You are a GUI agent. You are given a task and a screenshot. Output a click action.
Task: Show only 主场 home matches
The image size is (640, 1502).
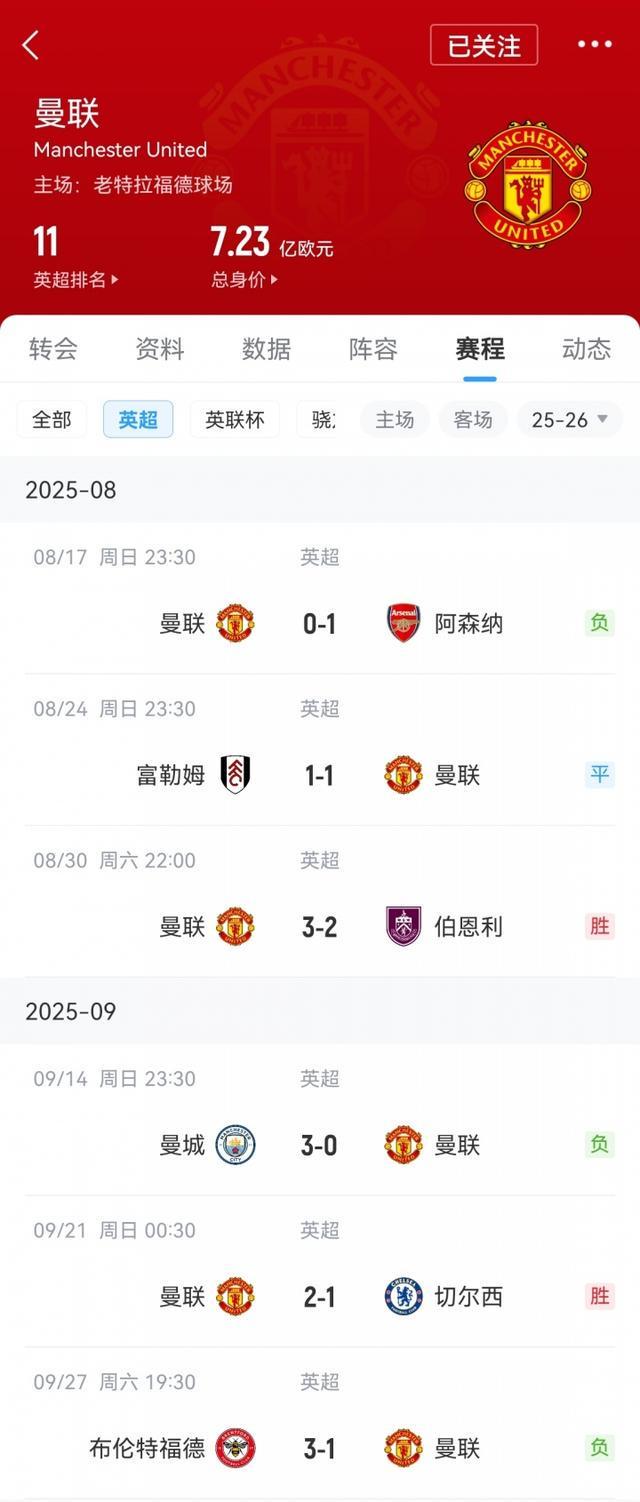395,420
